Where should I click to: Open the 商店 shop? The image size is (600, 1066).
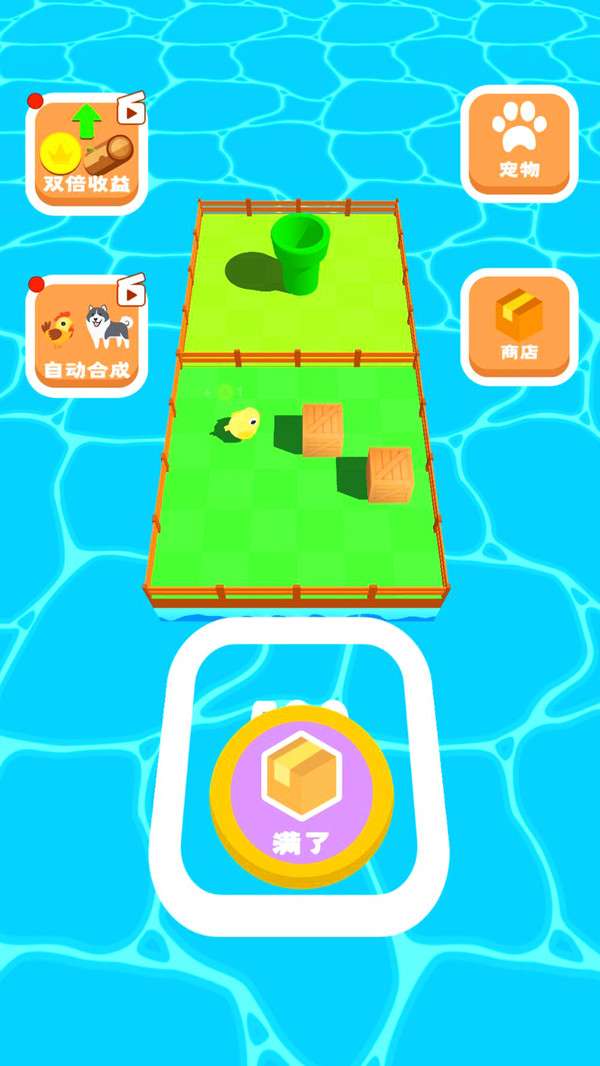pyautogui.click(x=519, y=326)
